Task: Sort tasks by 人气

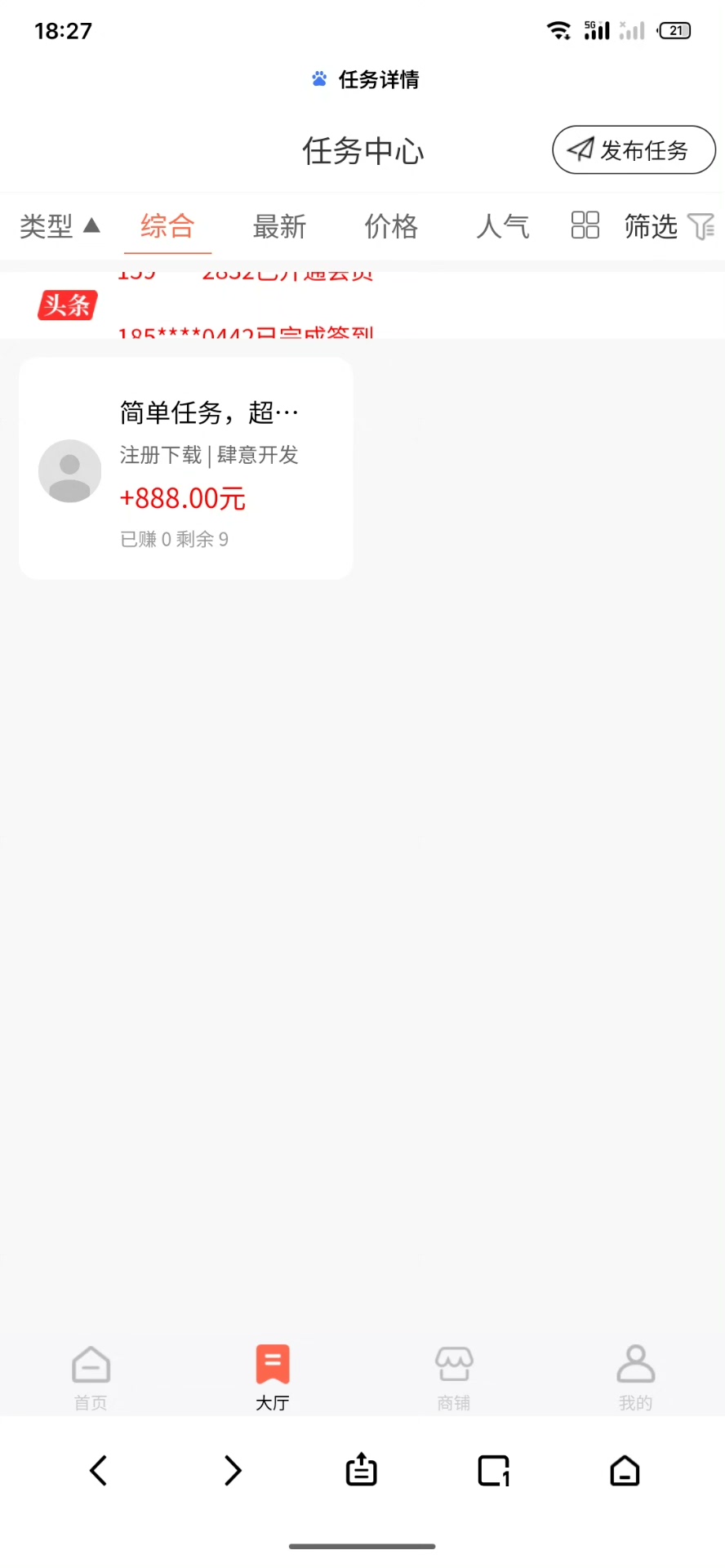Action: click(x=503, y=226)
